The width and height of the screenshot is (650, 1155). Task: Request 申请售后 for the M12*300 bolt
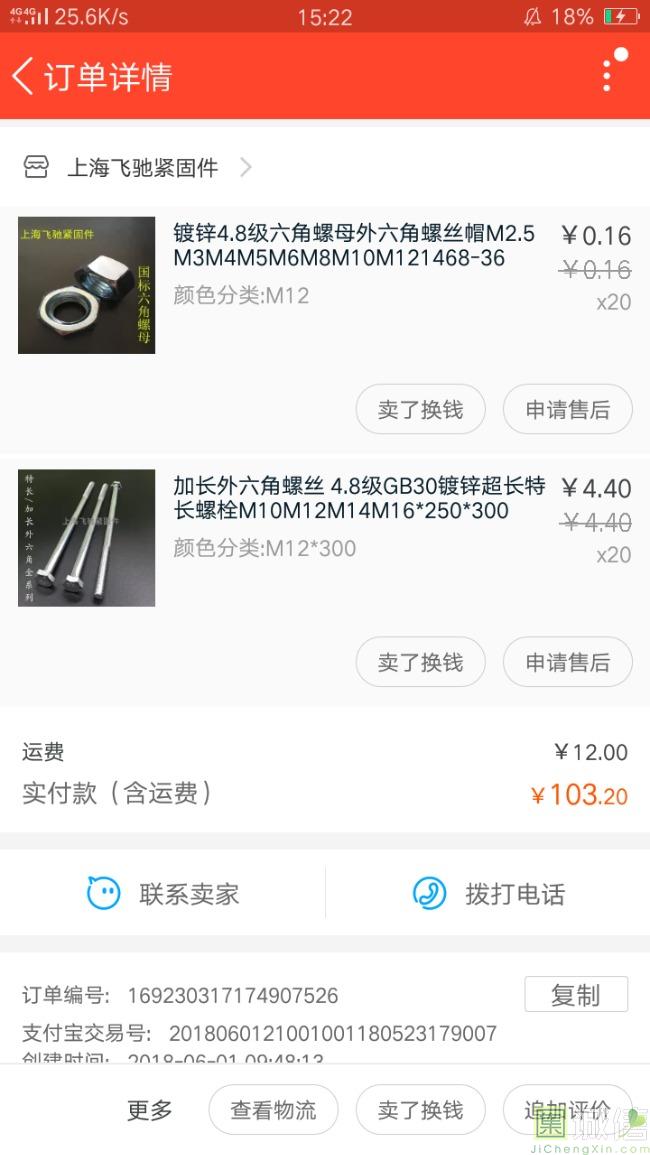click(x=567, y=662)
